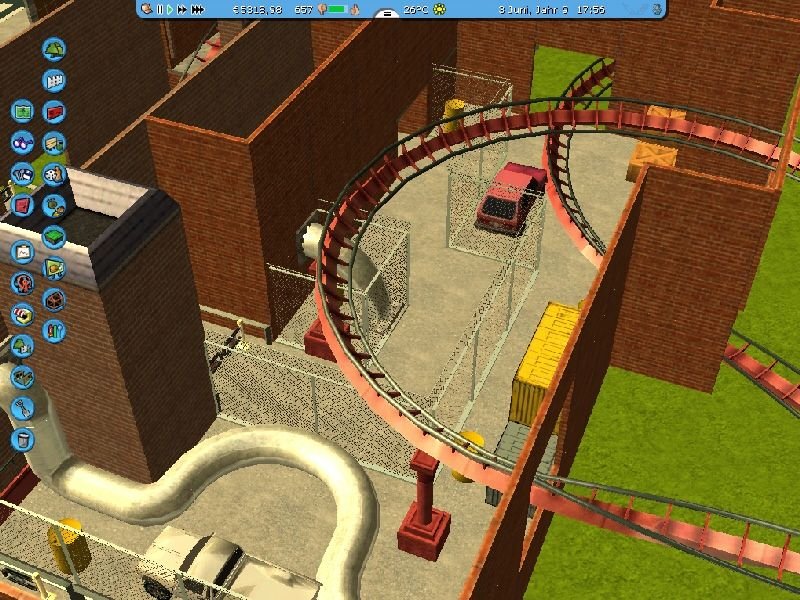Open the red book icon
The height and width of the screenshot is (600, 800).
22,204
